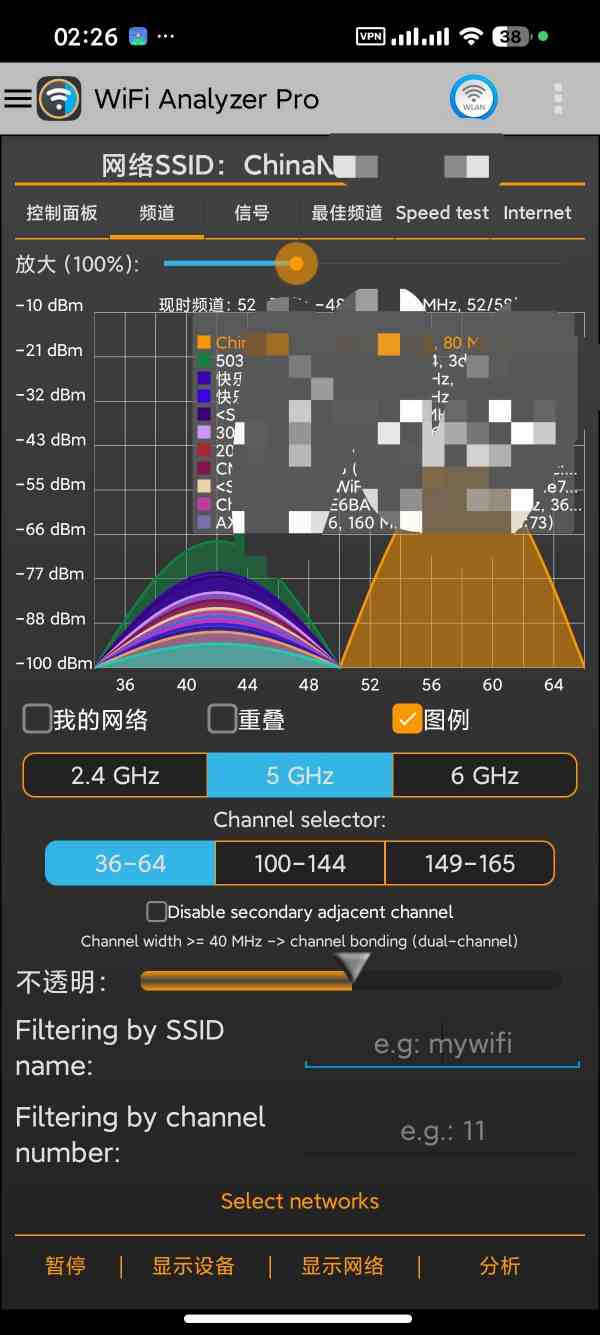Choose channel range 149-165
The width and height of the screenshot is (600, 1335).
470,863
